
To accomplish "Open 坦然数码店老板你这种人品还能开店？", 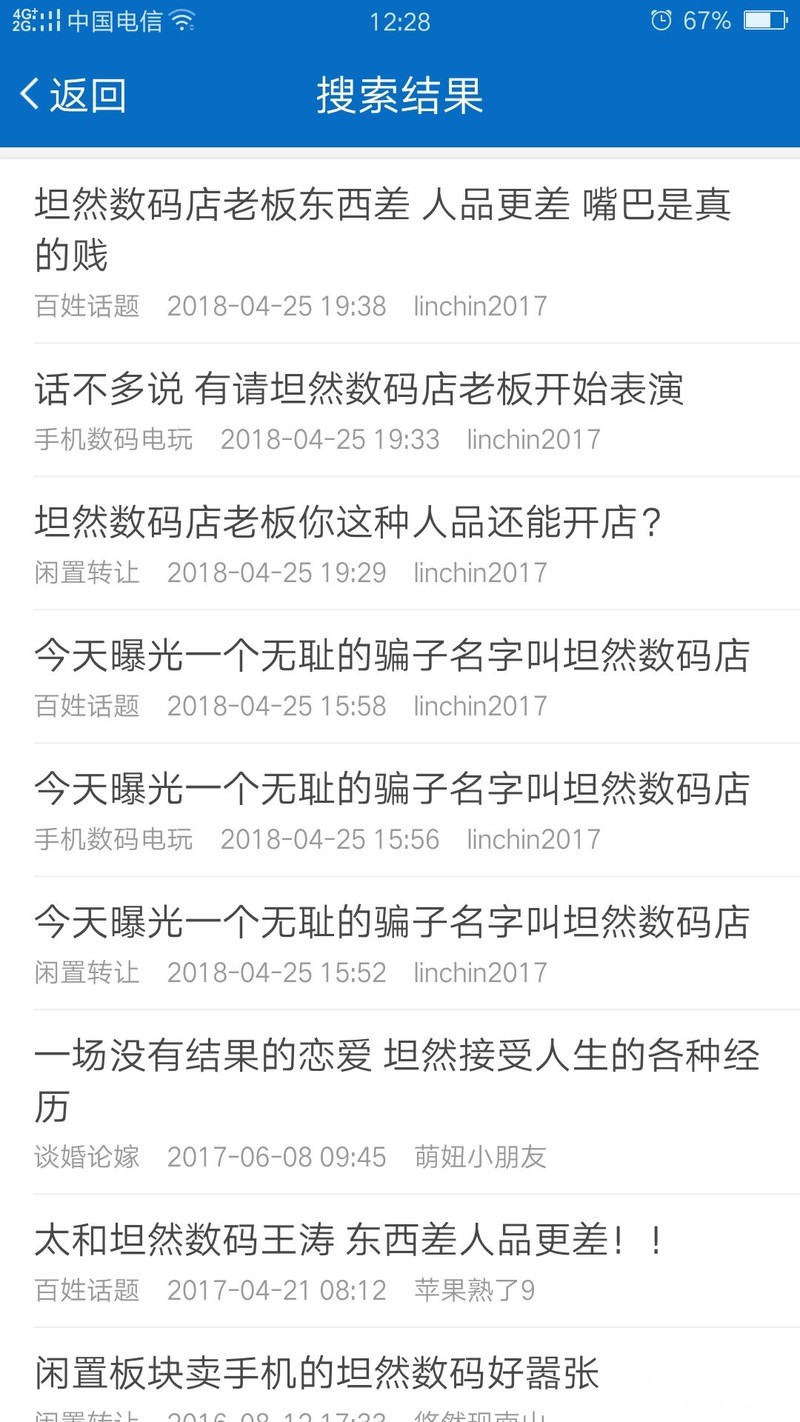I will 400,543.
